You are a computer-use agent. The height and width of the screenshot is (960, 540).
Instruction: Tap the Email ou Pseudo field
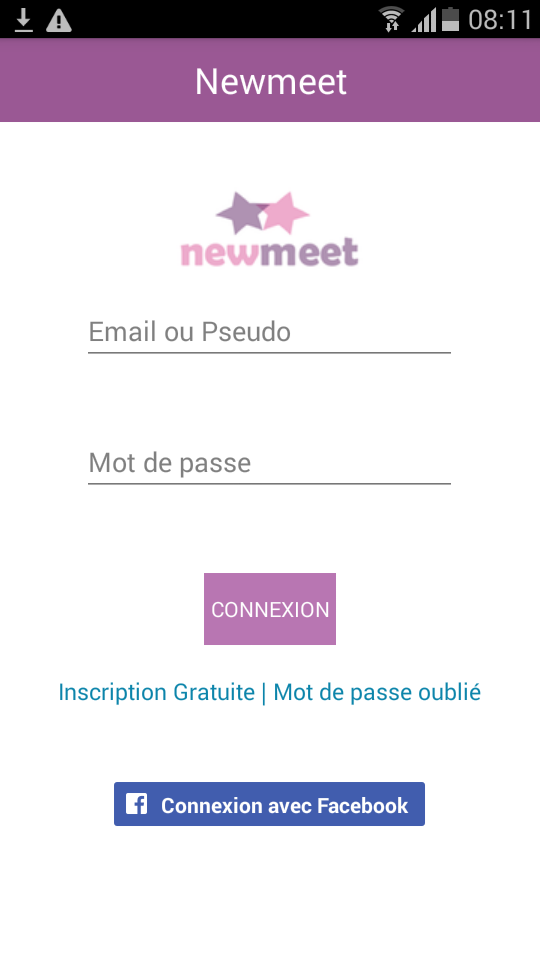(269, 332)
